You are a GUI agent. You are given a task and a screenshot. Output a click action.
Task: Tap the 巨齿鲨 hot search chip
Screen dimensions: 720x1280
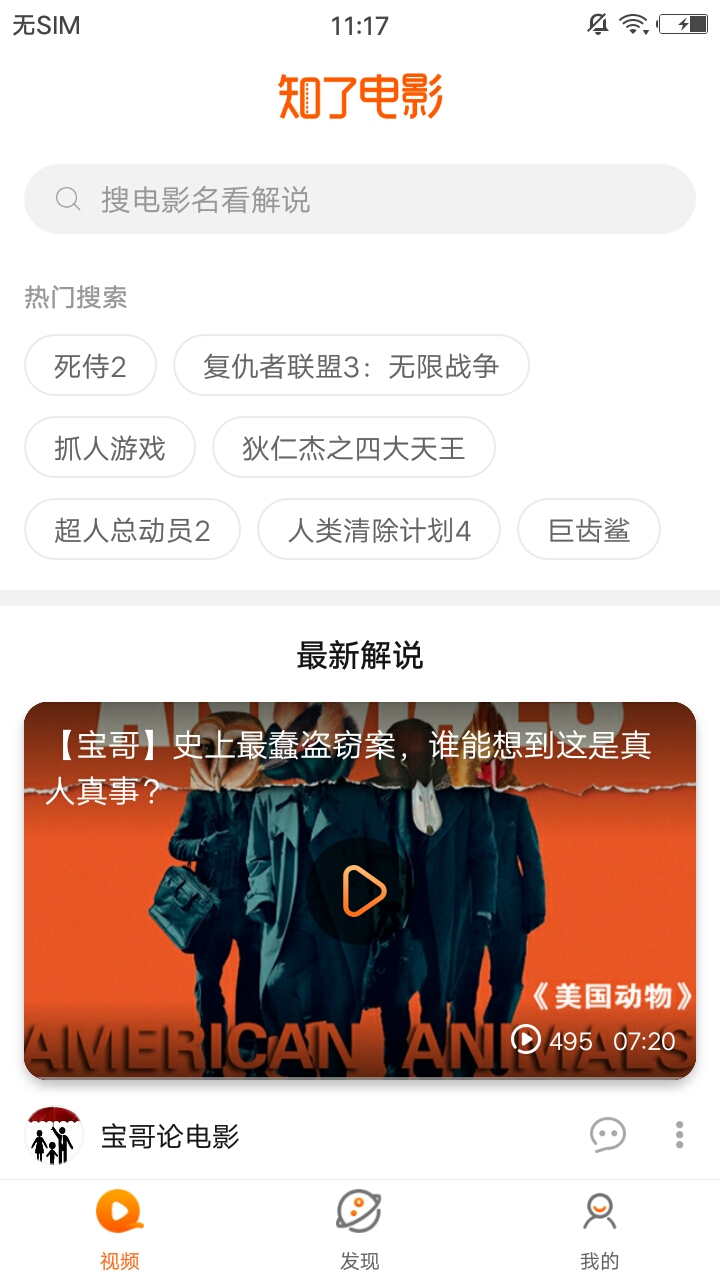(x=589, y=530)
